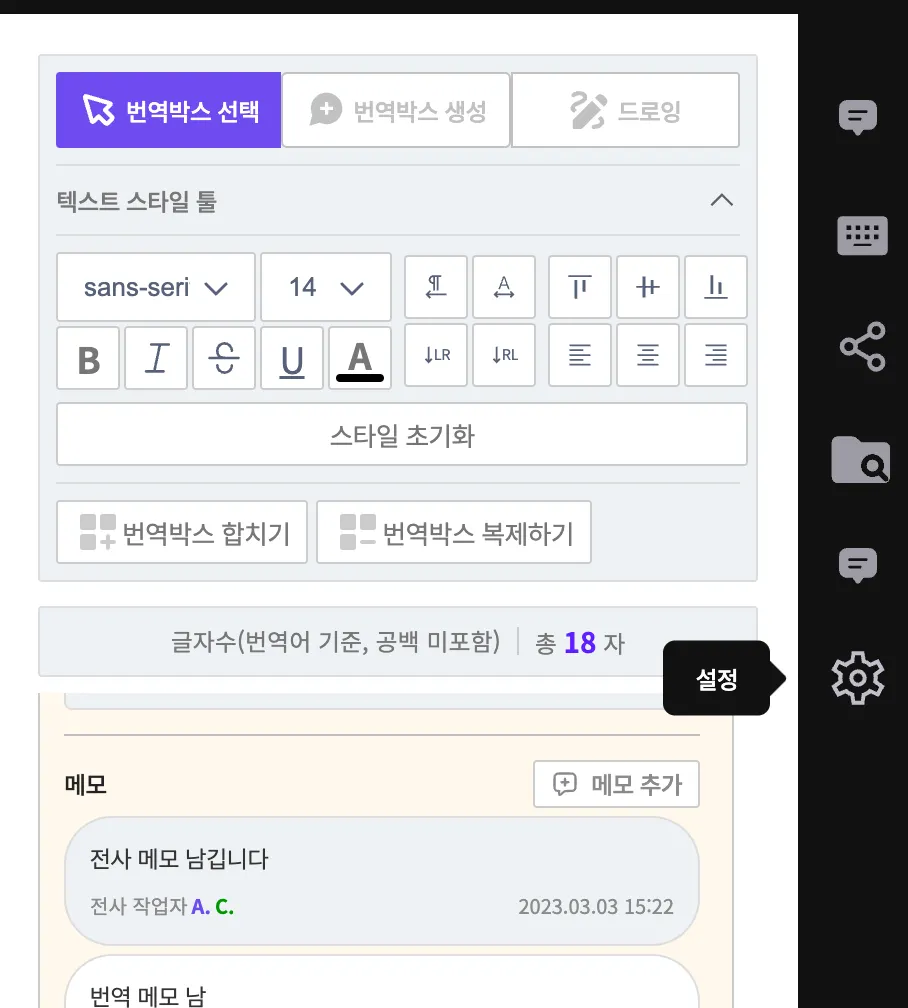Viewport: 908px width, 1008px height.
Task: Switch to the 드로잉 tool
Action: (x=625, y=110)
